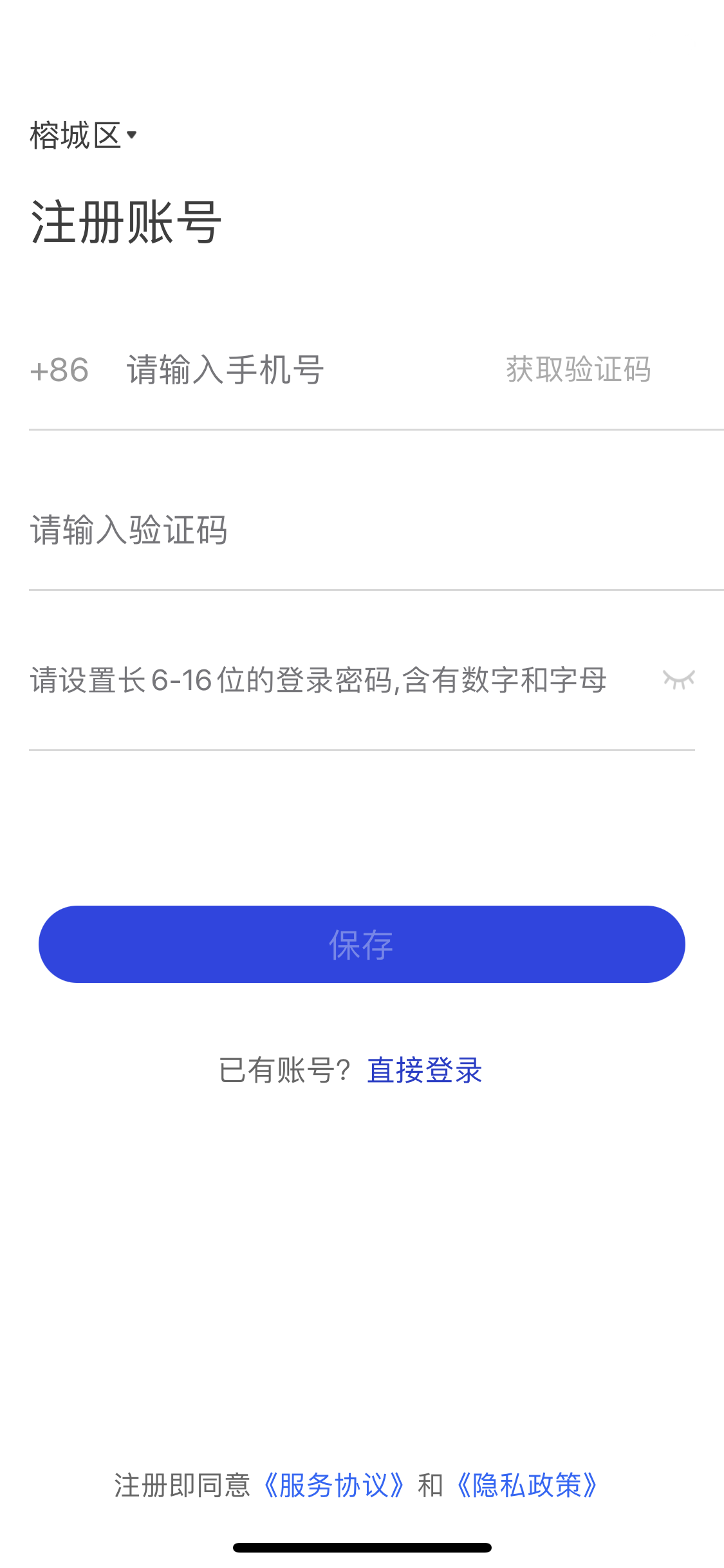Go to 直接登录 login link
The image size is (724, 1568).
point(425,1070)
